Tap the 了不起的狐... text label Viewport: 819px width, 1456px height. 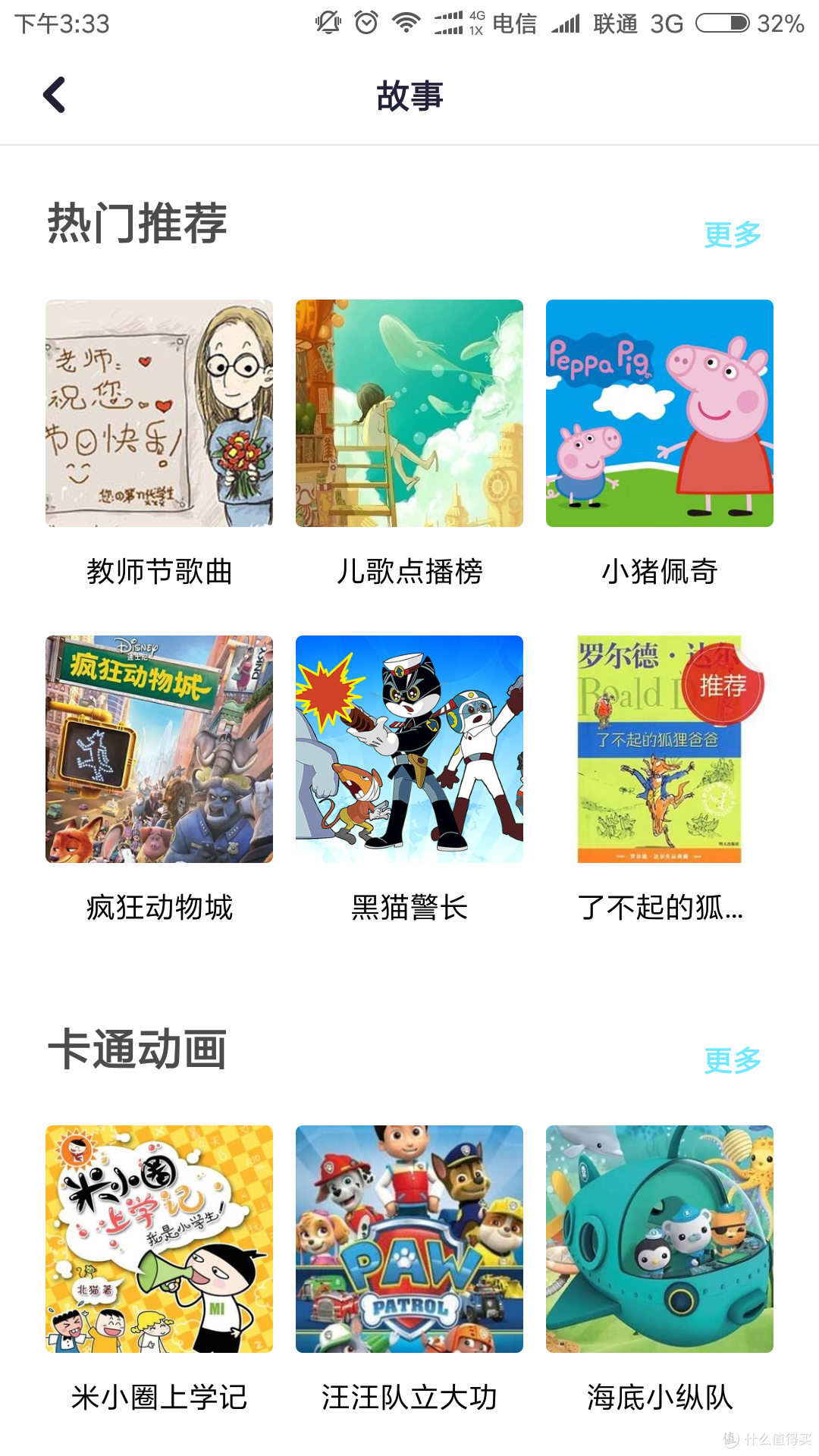[659, 908]
